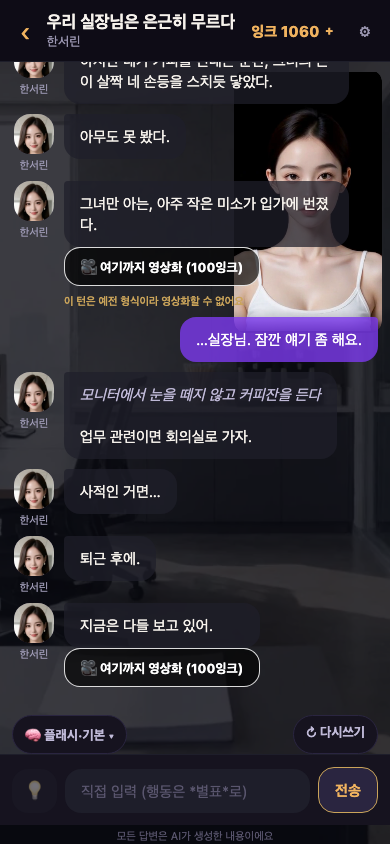The width and height of the screenshot is (390, 844).
Task: Open the 플래시·기본 model dropdown
Action: [69, 734]
